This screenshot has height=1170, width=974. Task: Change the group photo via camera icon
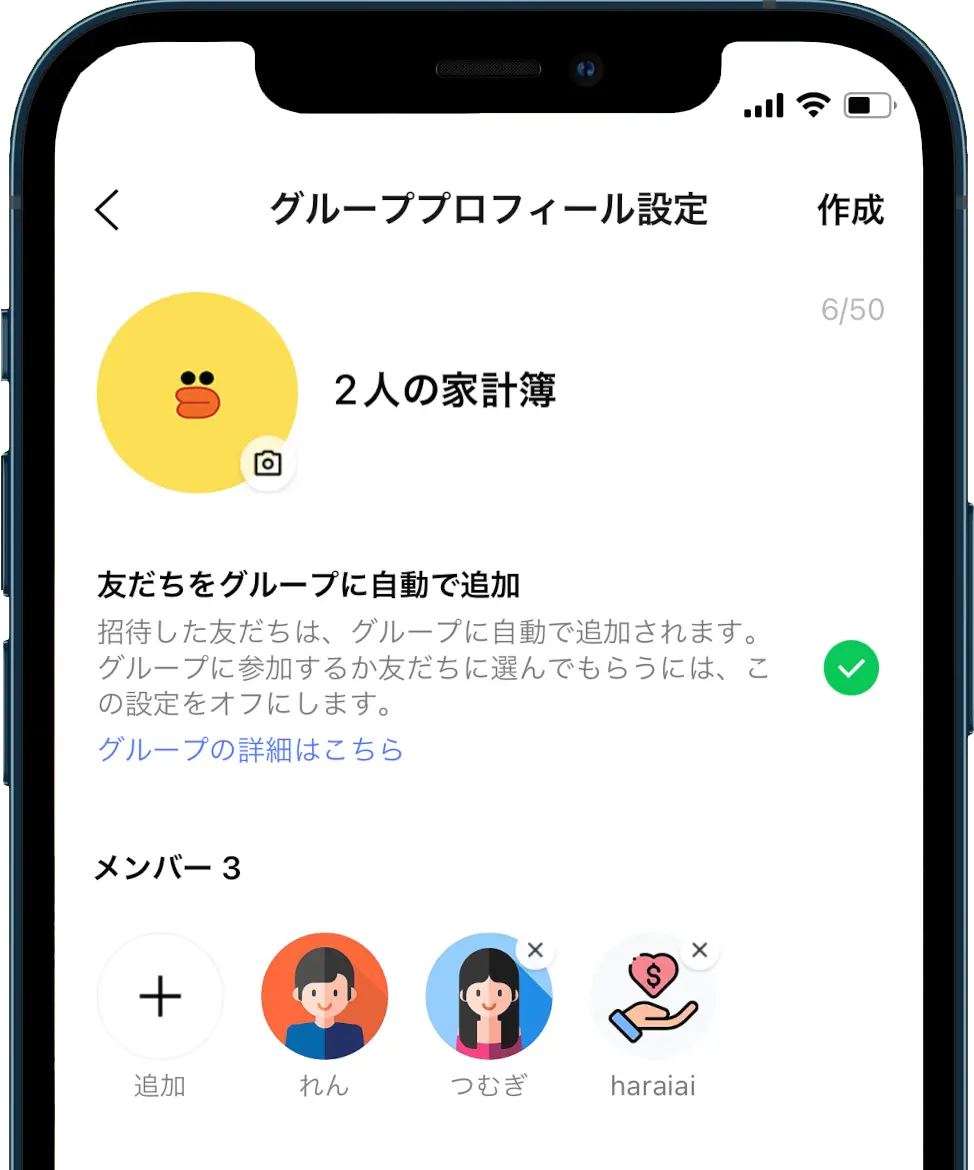point(268,464)
